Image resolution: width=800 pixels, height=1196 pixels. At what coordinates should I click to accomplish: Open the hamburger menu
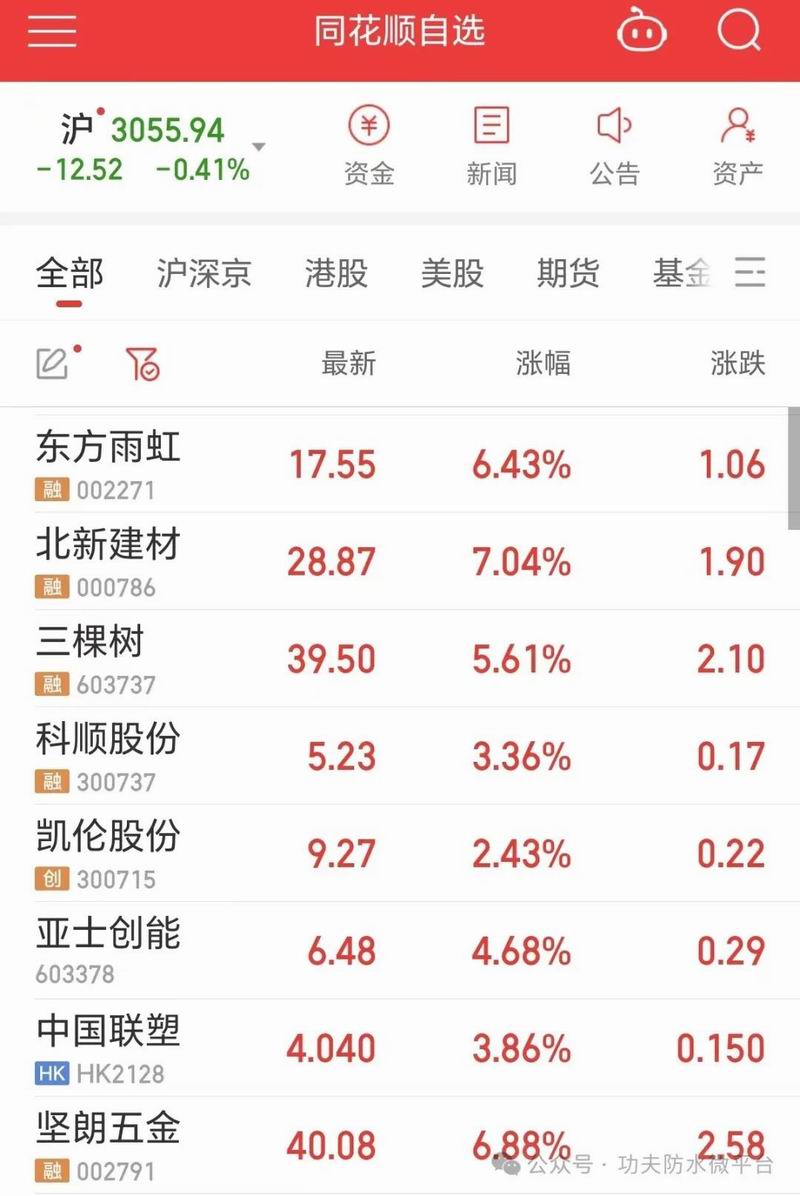click(52, 31)
